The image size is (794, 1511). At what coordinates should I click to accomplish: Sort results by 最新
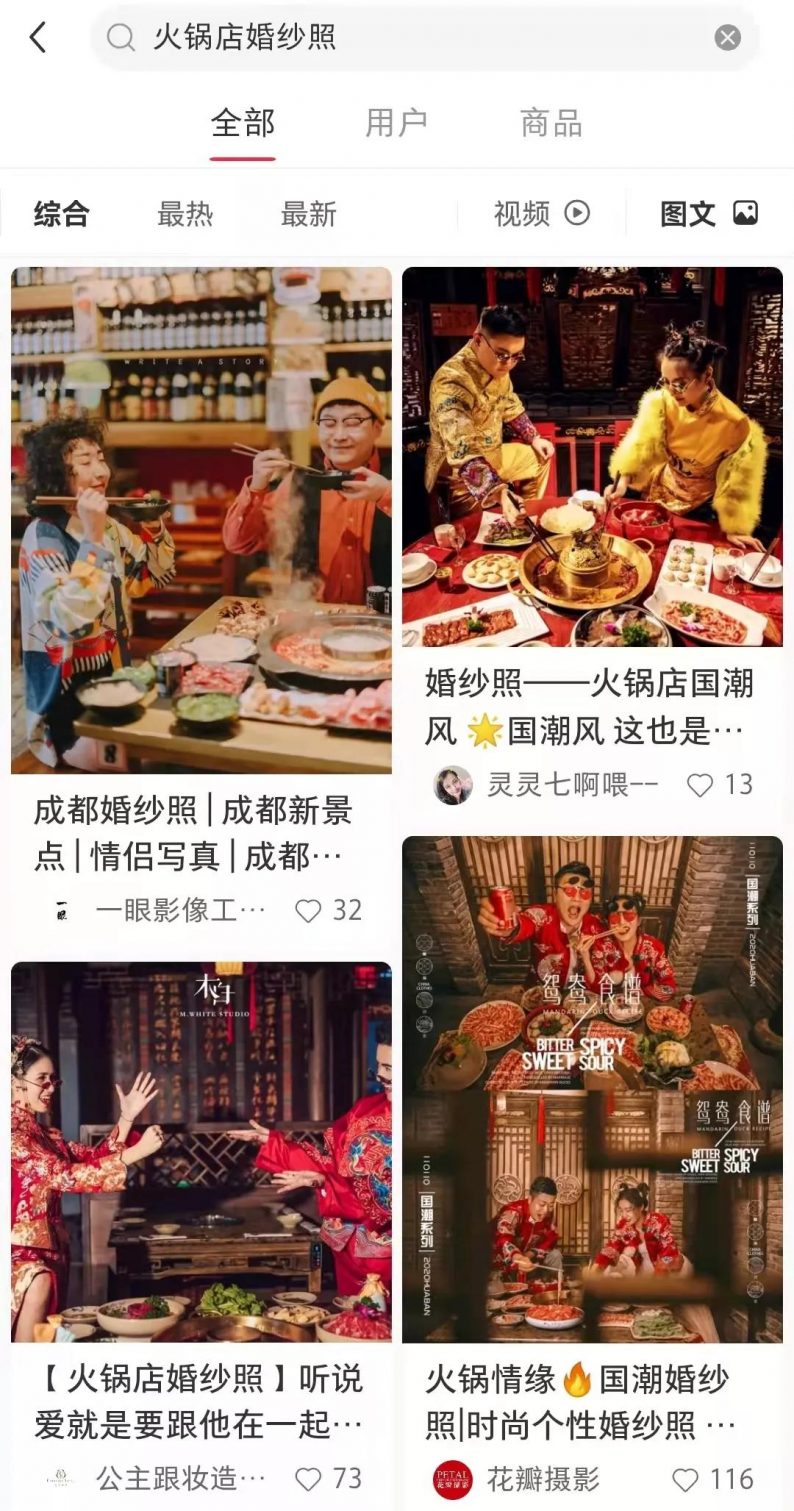click(308, 213)
